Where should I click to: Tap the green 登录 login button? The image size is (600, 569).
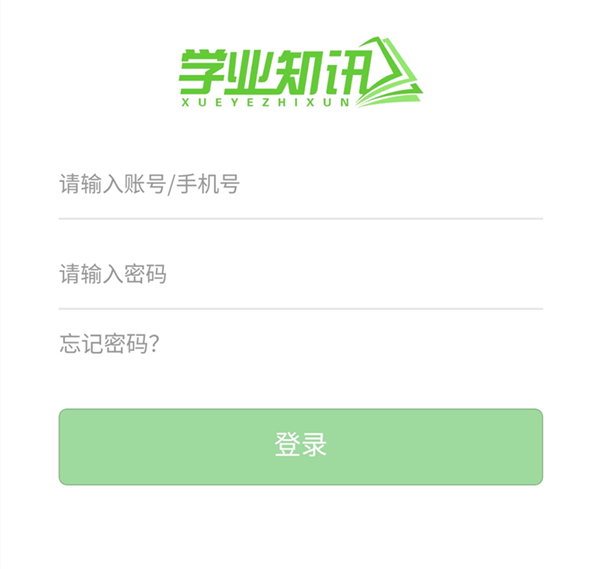300,446
